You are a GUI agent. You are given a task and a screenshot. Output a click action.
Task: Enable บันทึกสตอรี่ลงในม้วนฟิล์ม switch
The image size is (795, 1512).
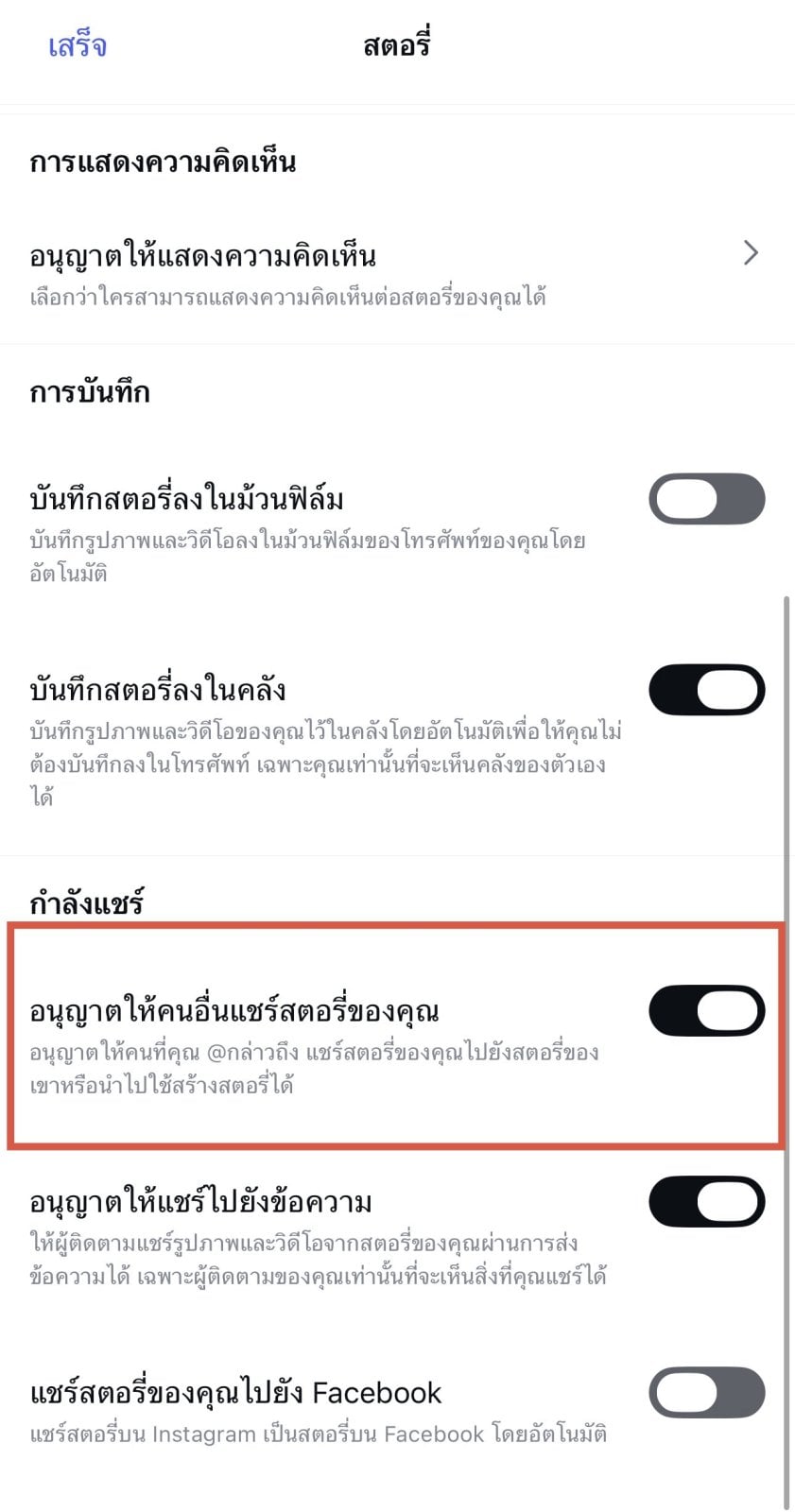click(x=706, y=499)
